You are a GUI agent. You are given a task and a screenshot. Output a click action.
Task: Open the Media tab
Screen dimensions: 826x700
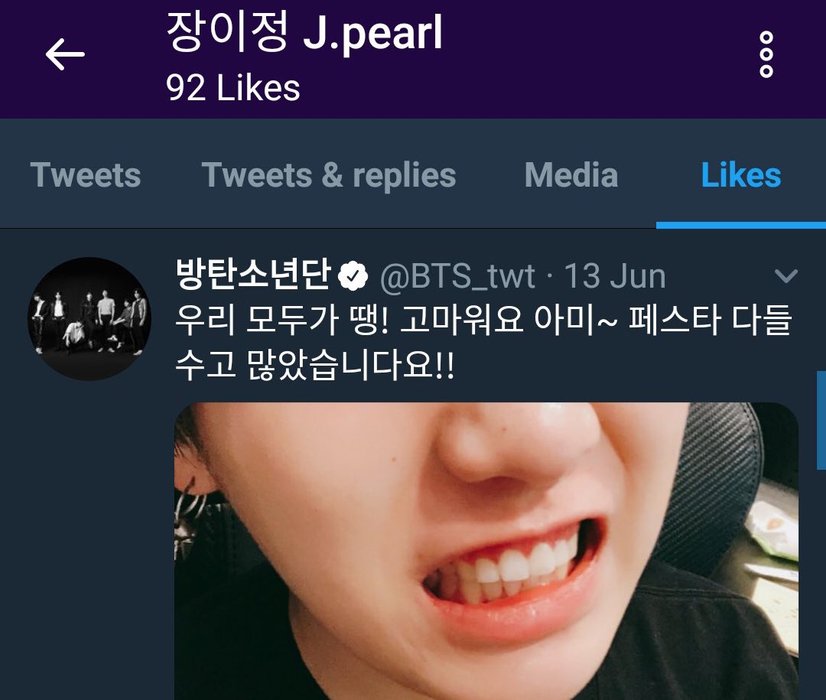click(571, 176)
